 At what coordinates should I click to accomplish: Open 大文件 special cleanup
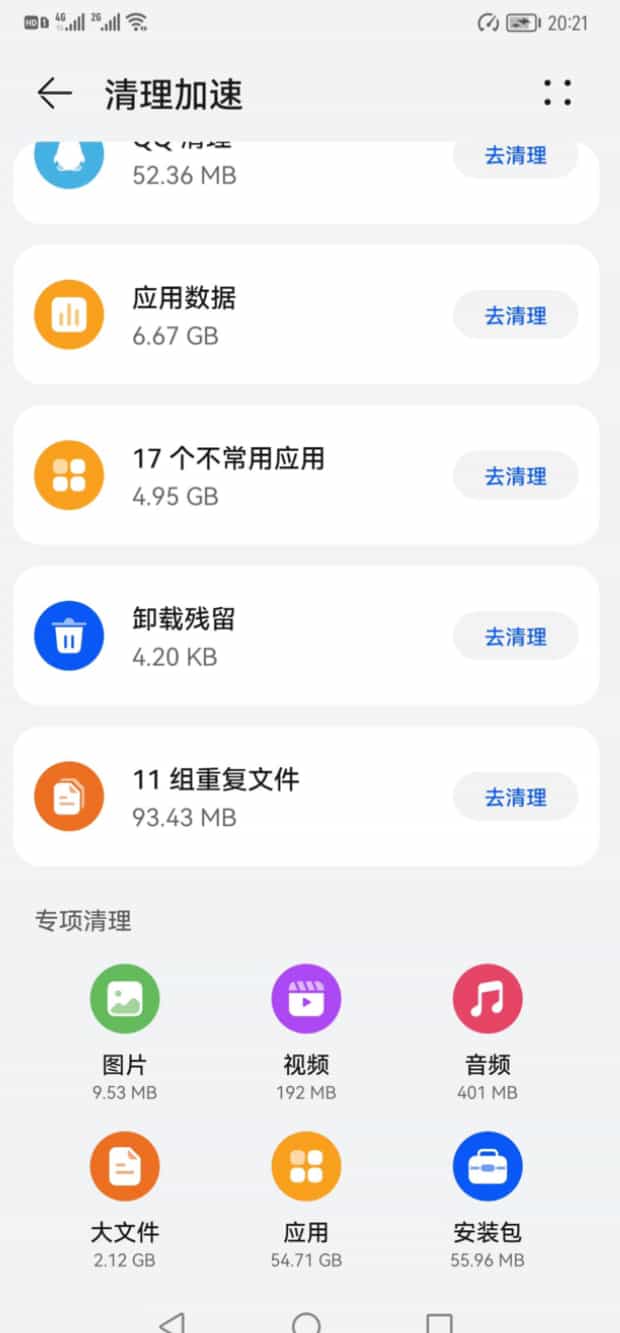coord(125,1200)
